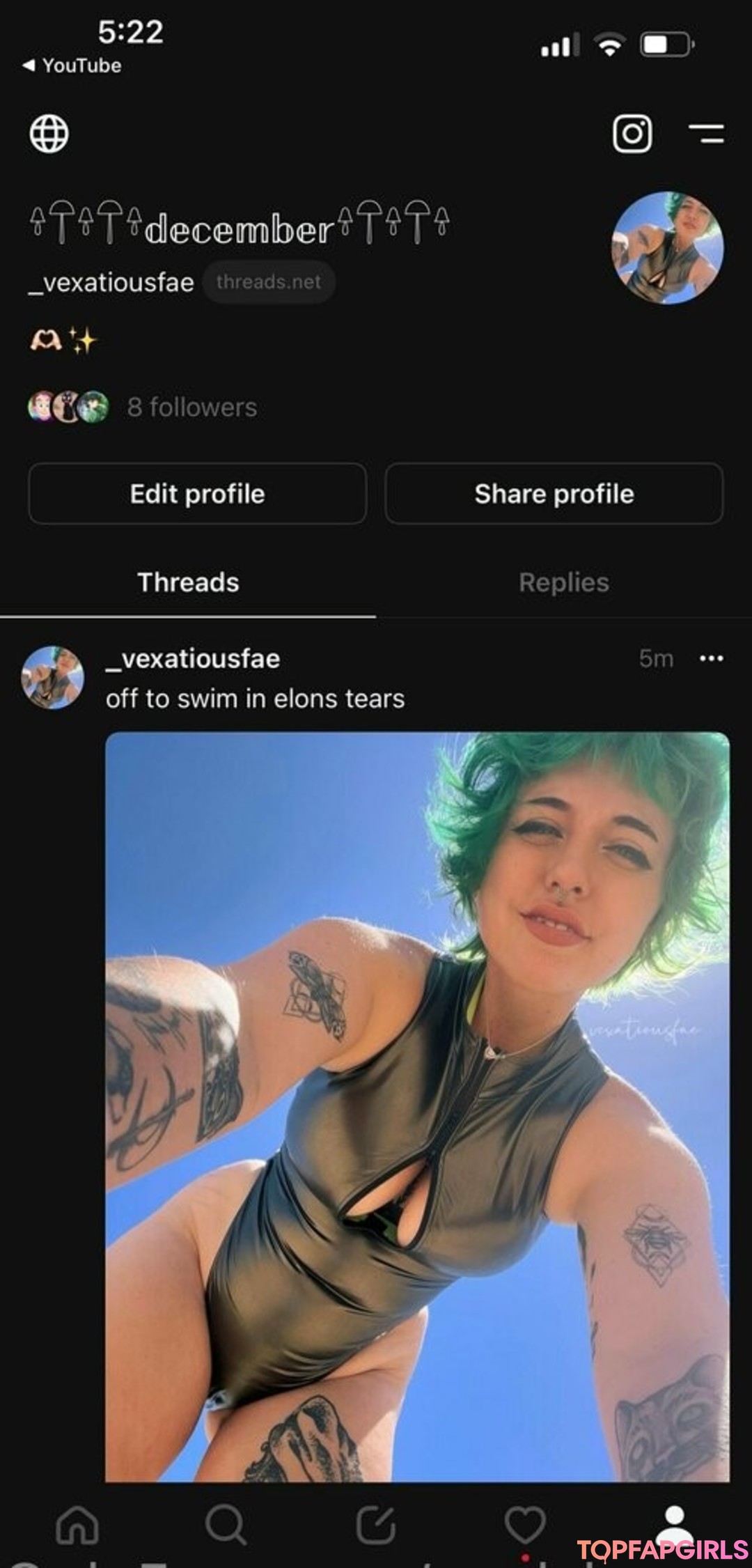This screenshot has height=1568, width=752.
Task: Tap Edit profile
Action: click(x=197, y=494)
